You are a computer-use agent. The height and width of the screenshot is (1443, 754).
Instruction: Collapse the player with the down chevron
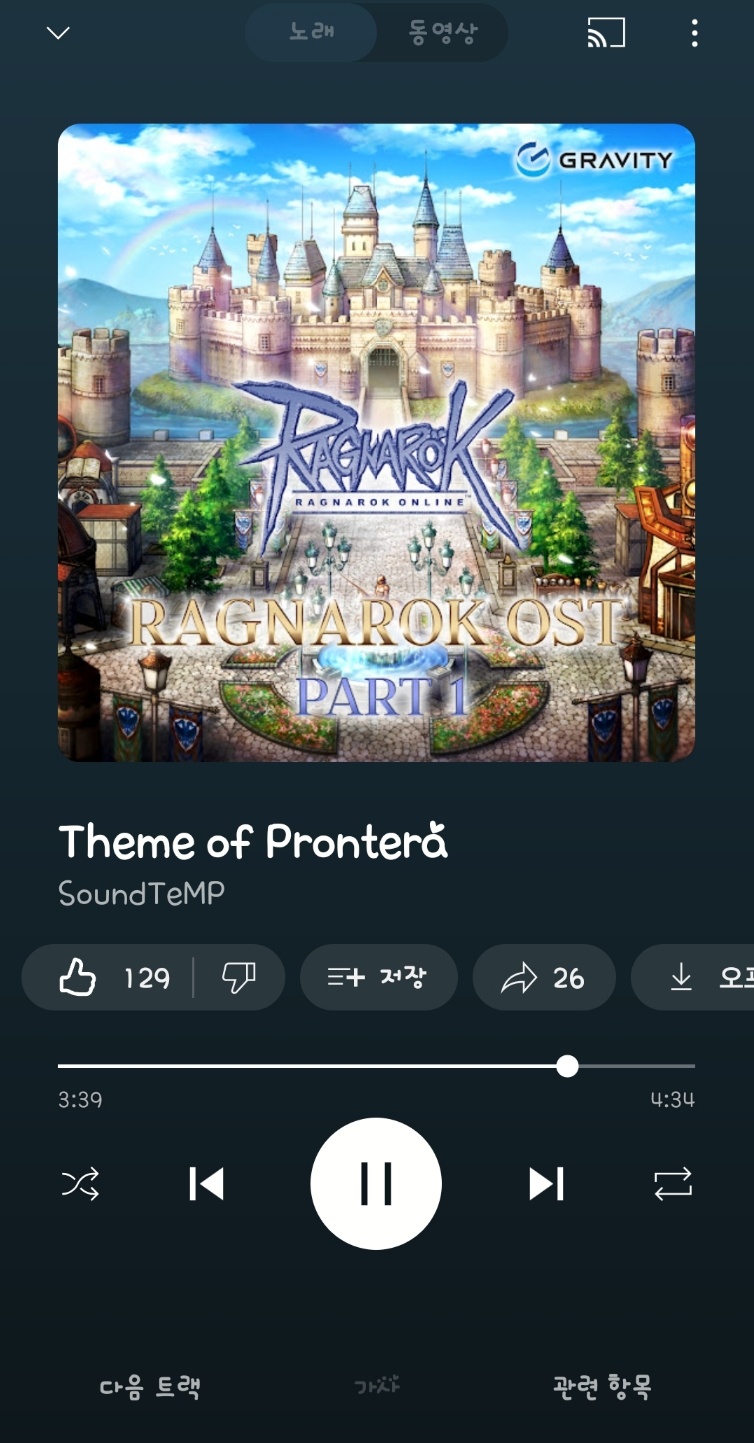pos(58,33)
